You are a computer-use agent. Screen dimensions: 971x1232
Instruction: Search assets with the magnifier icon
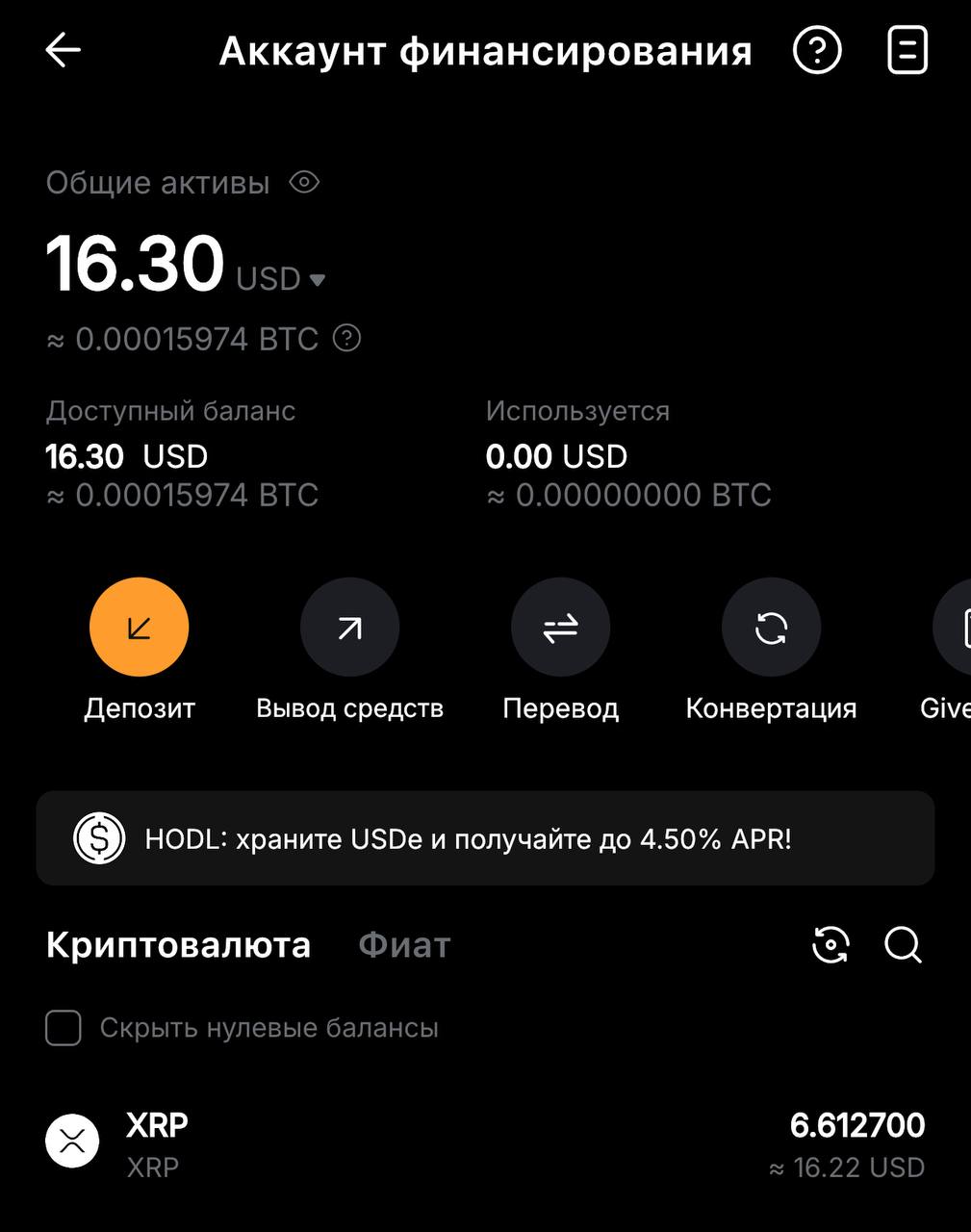[x=903, y=945]
